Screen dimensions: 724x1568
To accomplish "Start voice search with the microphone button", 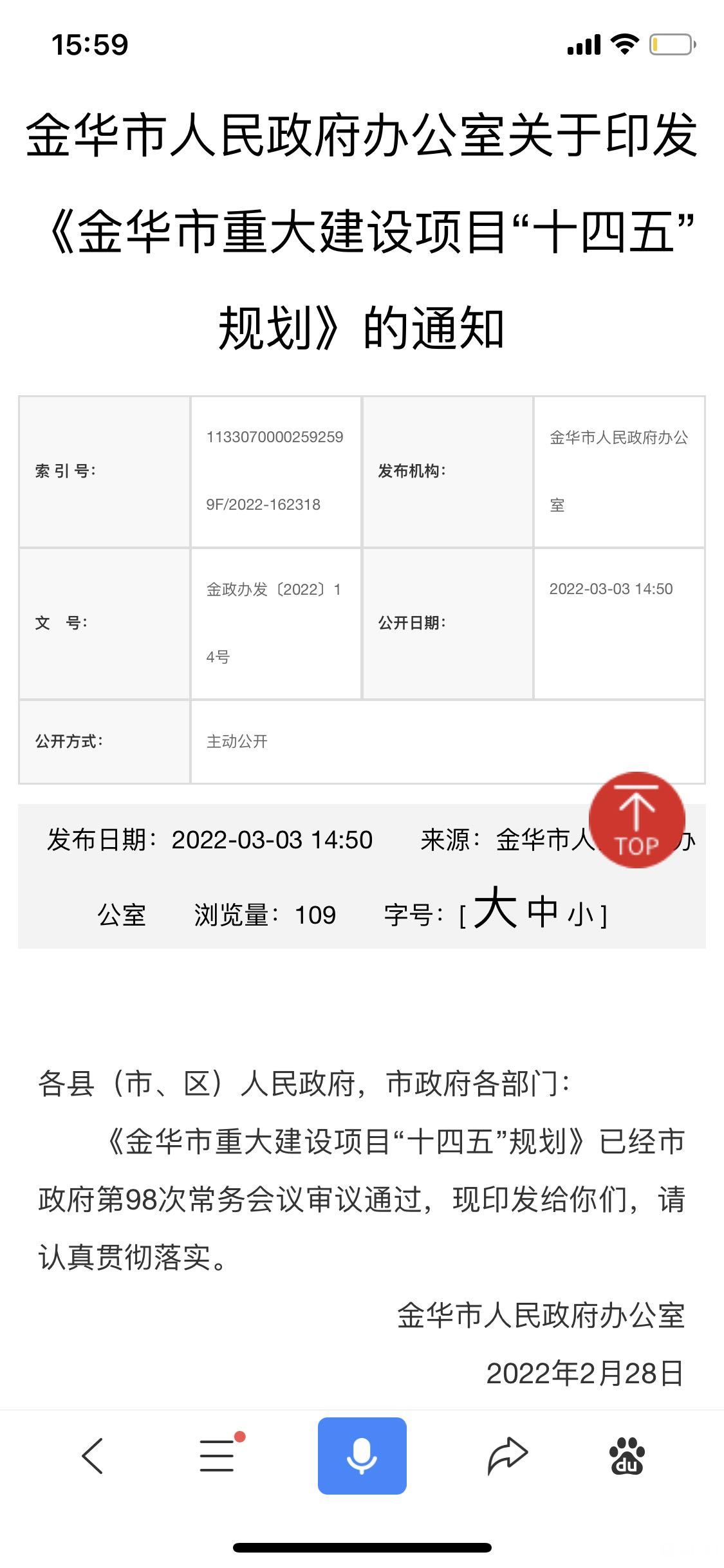I will point(362,1456).
